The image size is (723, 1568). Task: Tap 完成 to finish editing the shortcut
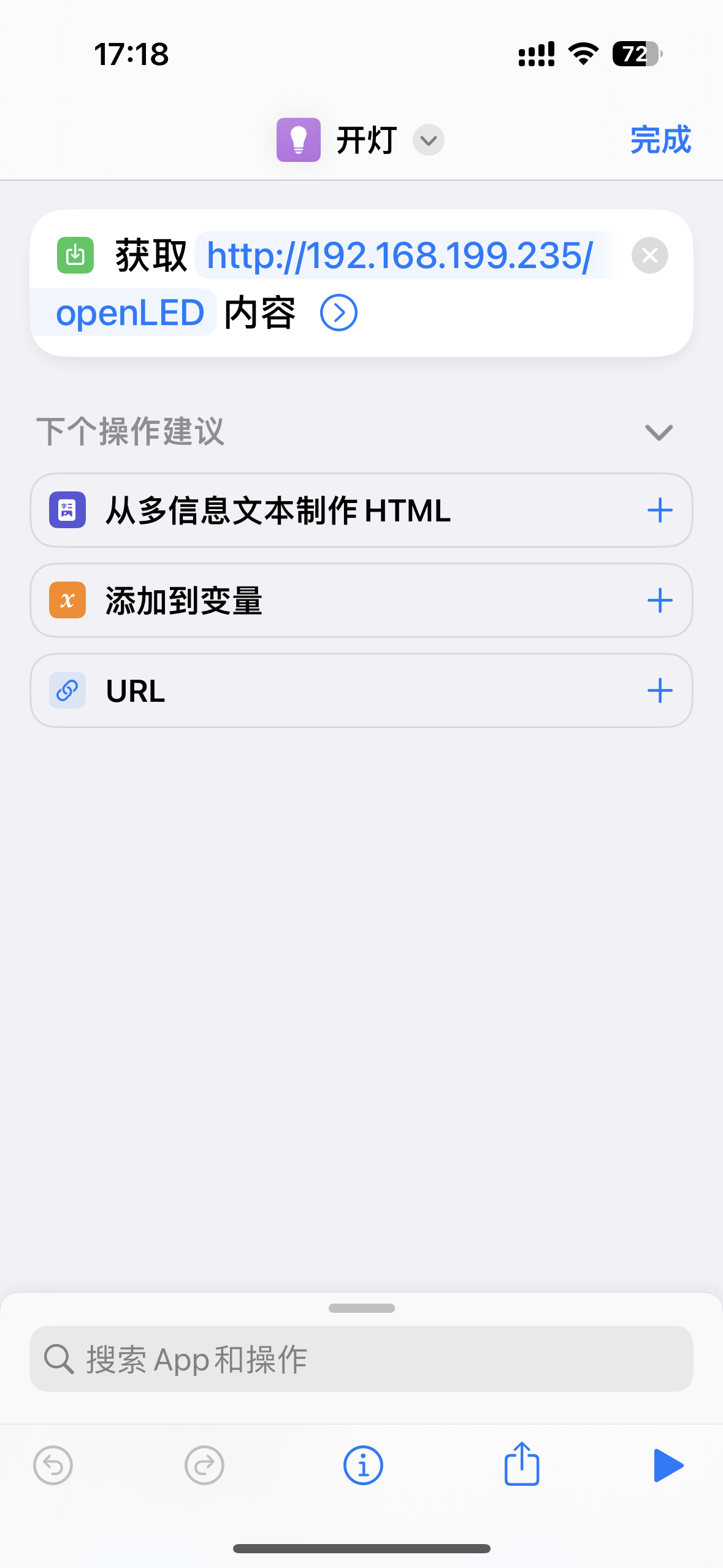660,140
